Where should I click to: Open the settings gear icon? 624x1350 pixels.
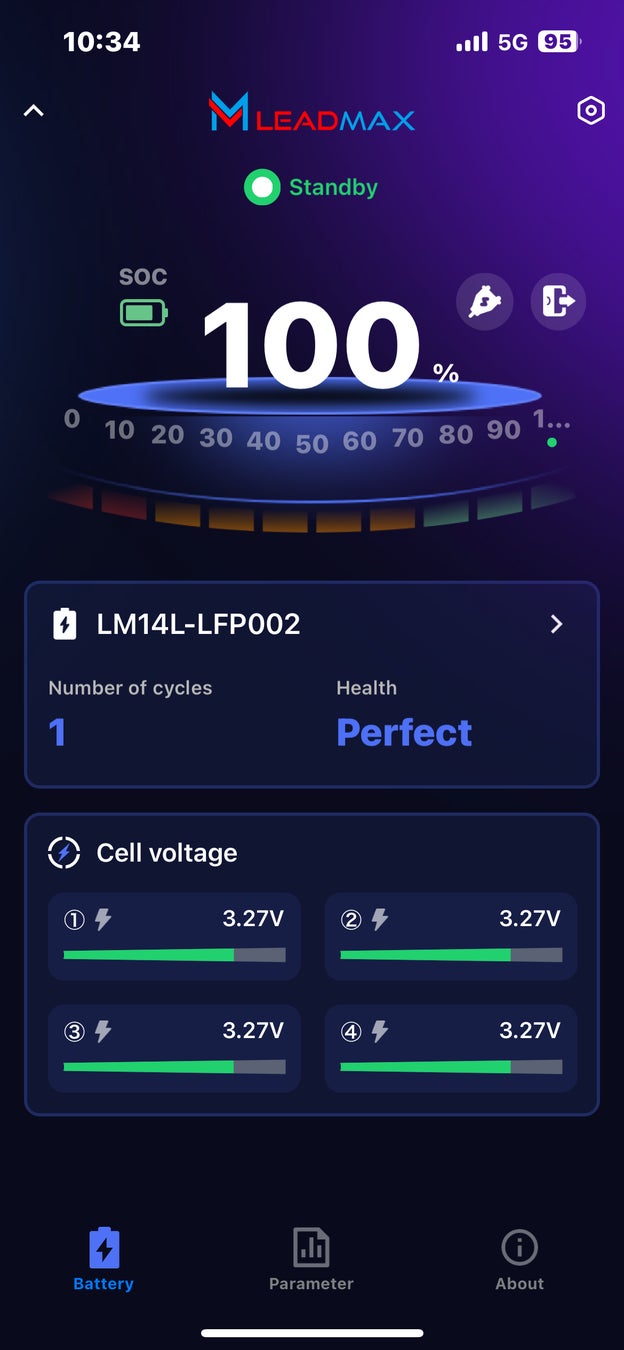(591, 111)
